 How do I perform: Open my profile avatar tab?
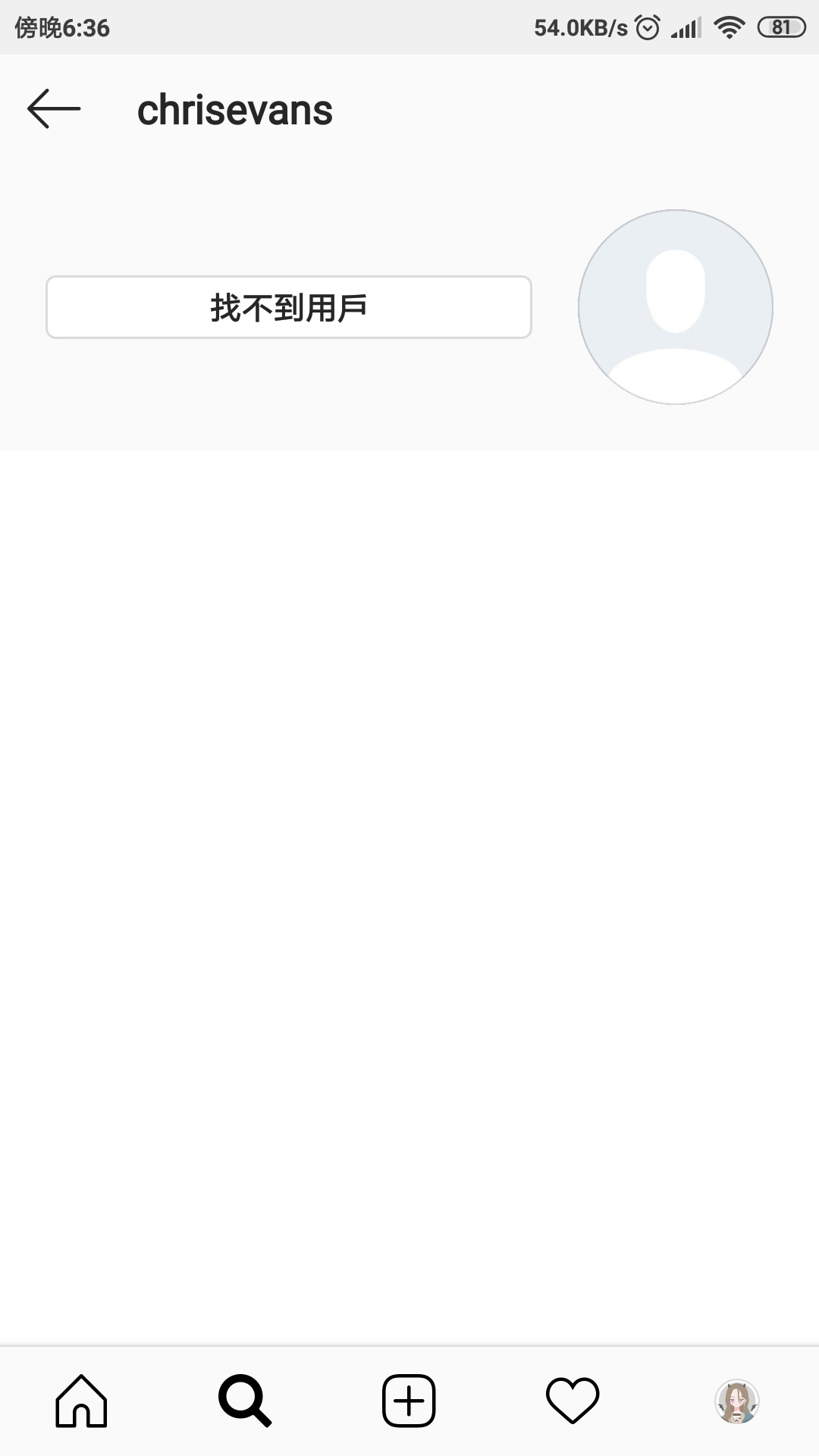(x=737, y=1401)
